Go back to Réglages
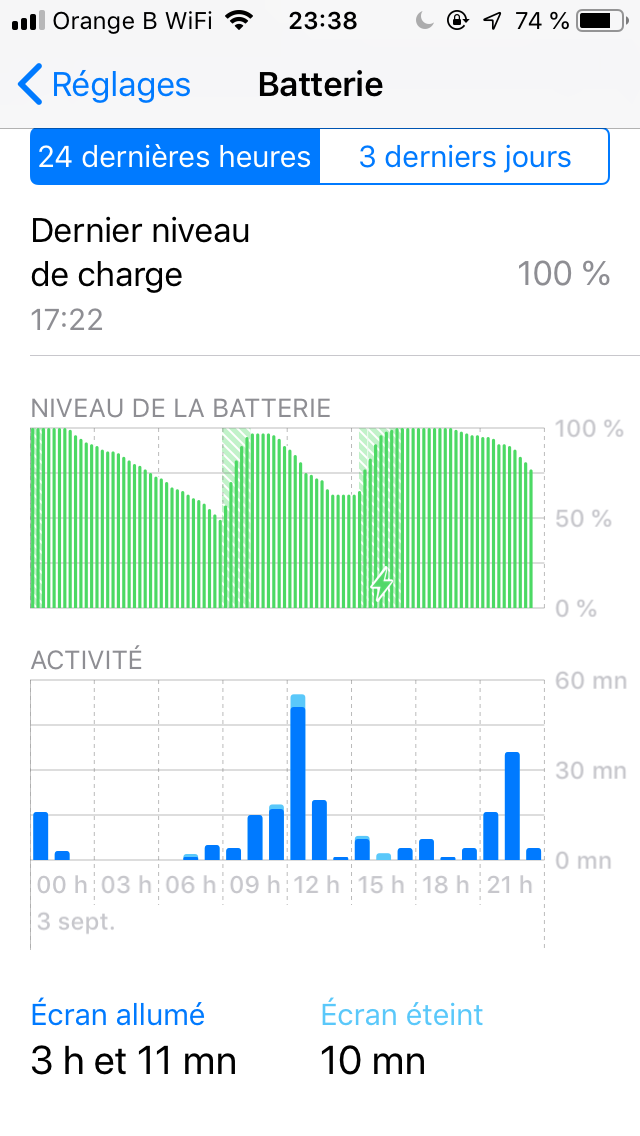Viewport: 640px width, 1136px height. point(104,85)
